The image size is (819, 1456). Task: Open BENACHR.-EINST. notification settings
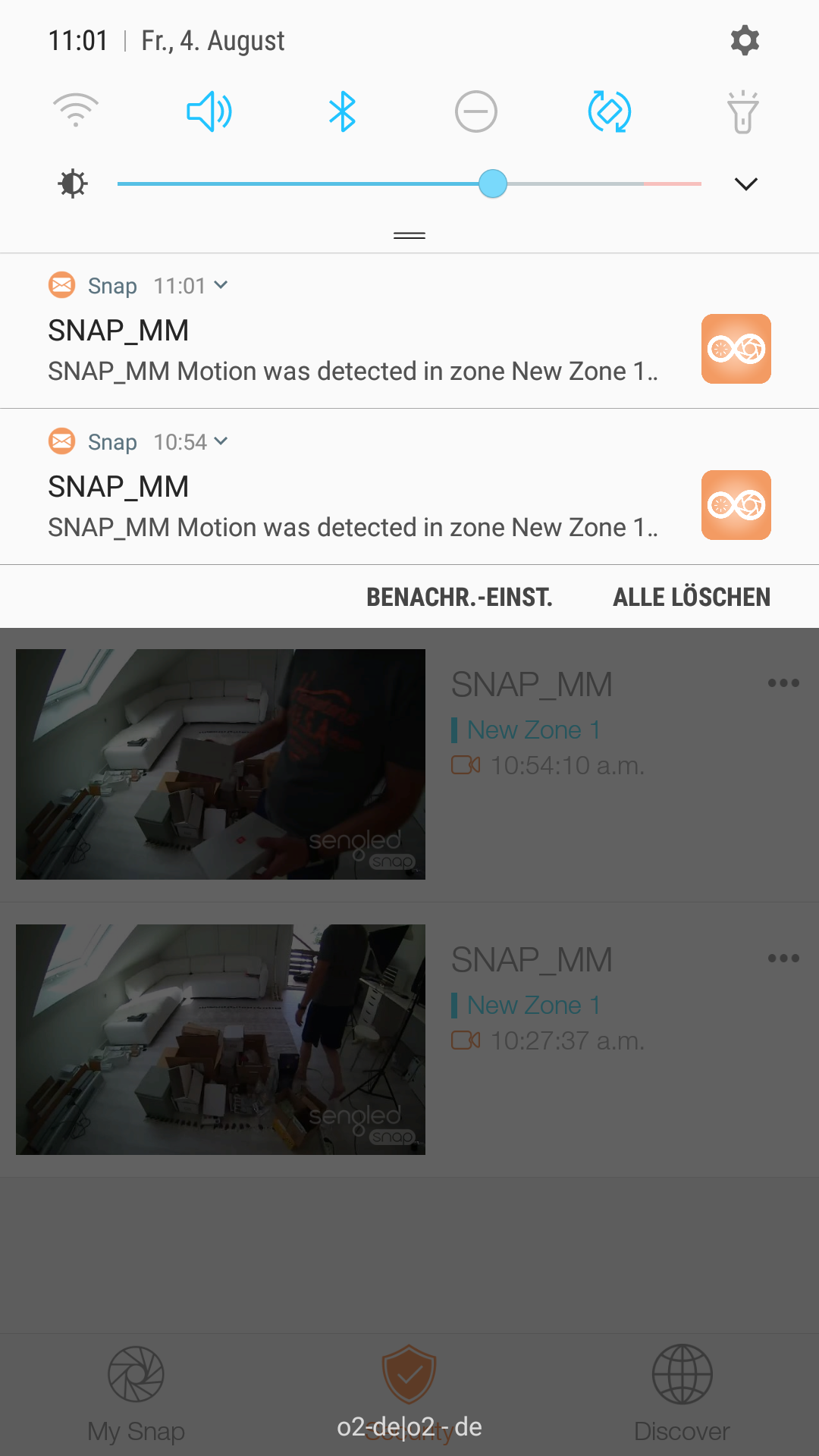coord(460,598)
